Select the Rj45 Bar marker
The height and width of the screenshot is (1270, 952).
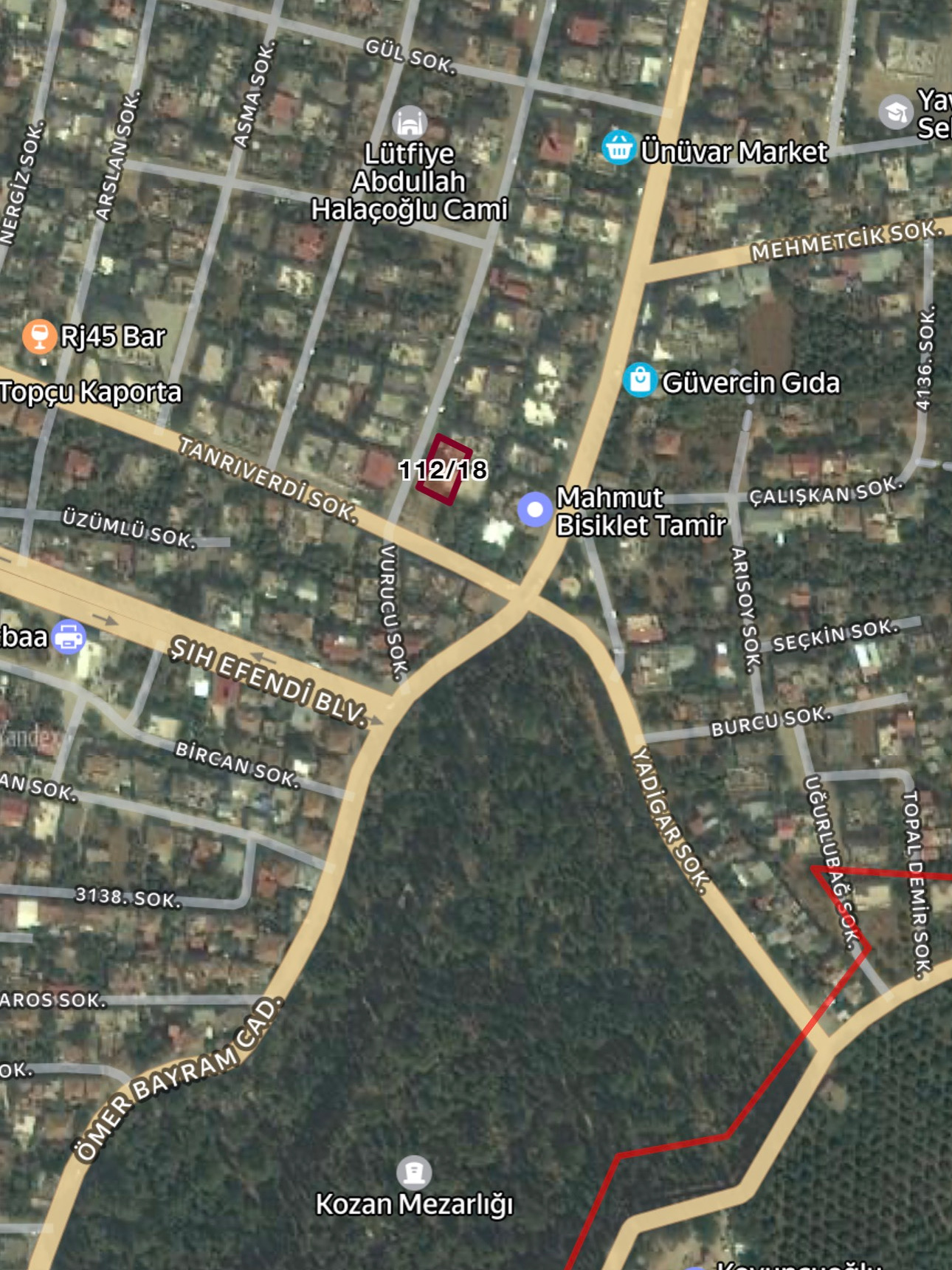tap(39, 337)
